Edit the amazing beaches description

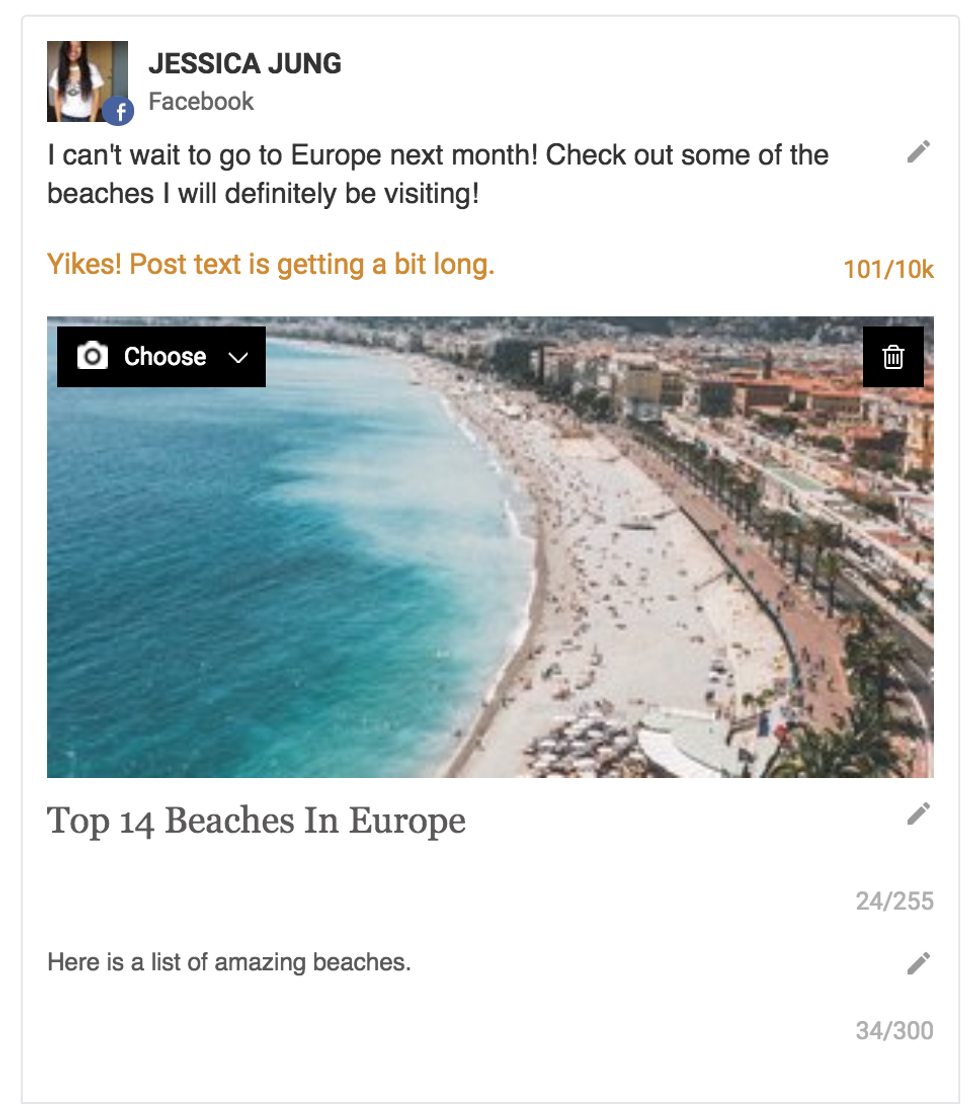pyautogui.click(x=918, y=963)
